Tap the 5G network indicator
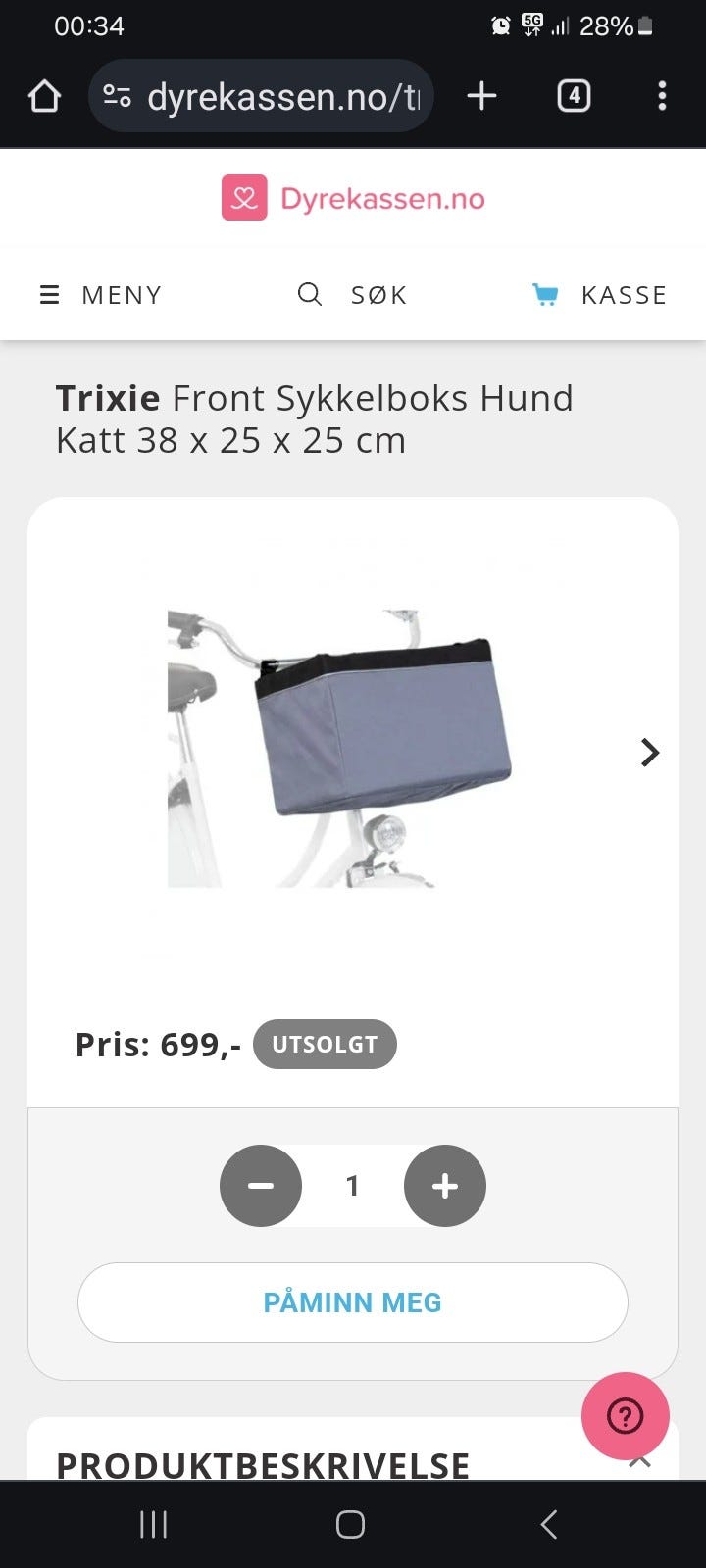 tap(532, 25)
